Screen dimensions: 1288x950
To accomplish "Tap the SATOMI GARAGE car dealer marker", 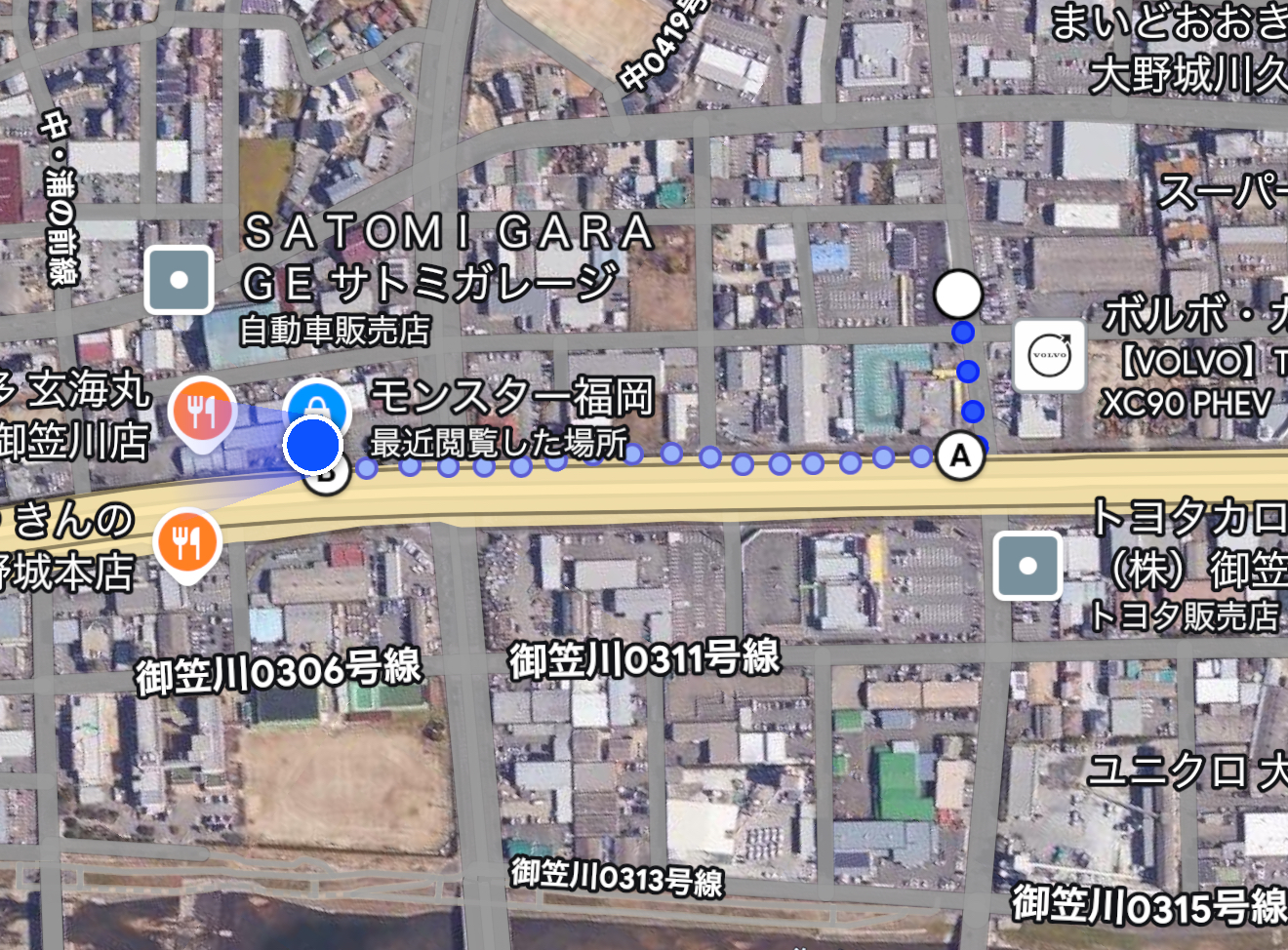I will pyautogui.click(x=180, y=280).
